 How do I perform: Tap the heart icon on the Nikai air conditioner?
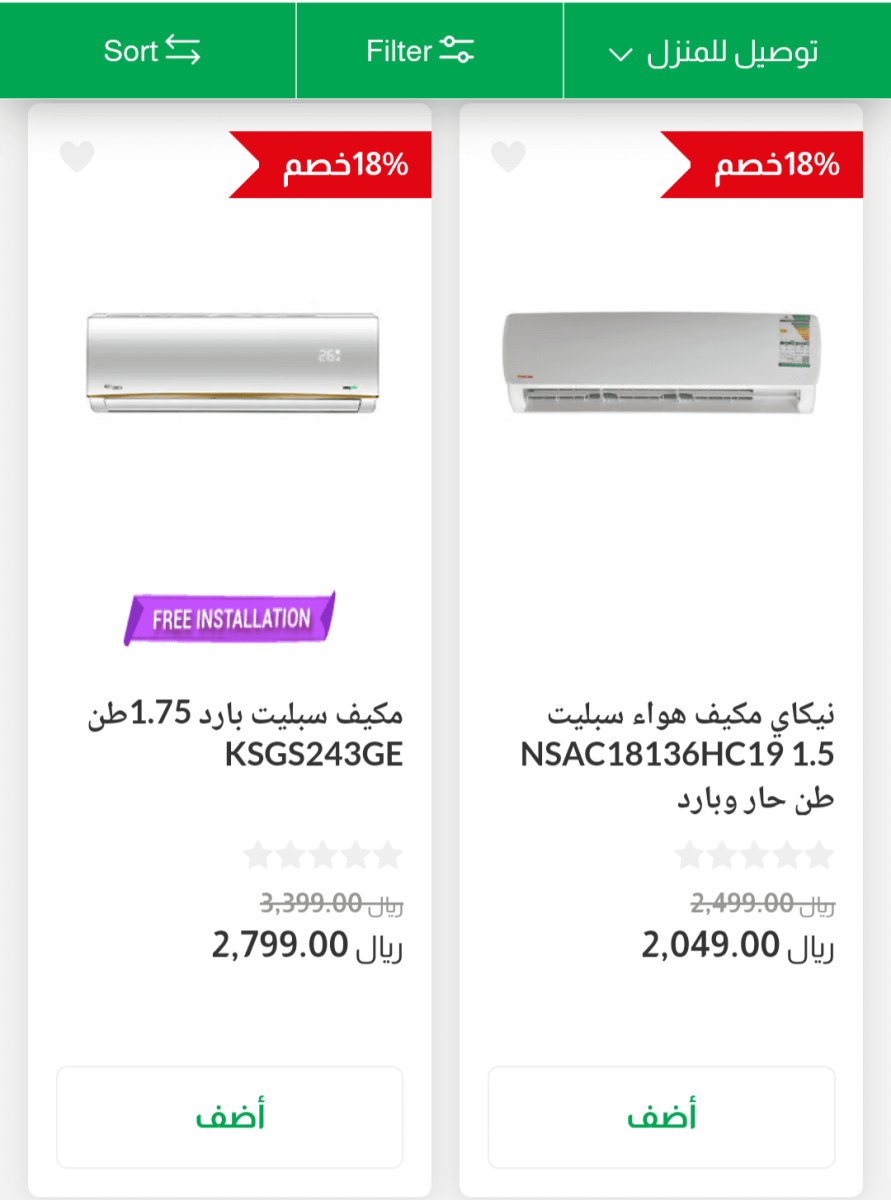pyautogui.click(x=508, y=156)
